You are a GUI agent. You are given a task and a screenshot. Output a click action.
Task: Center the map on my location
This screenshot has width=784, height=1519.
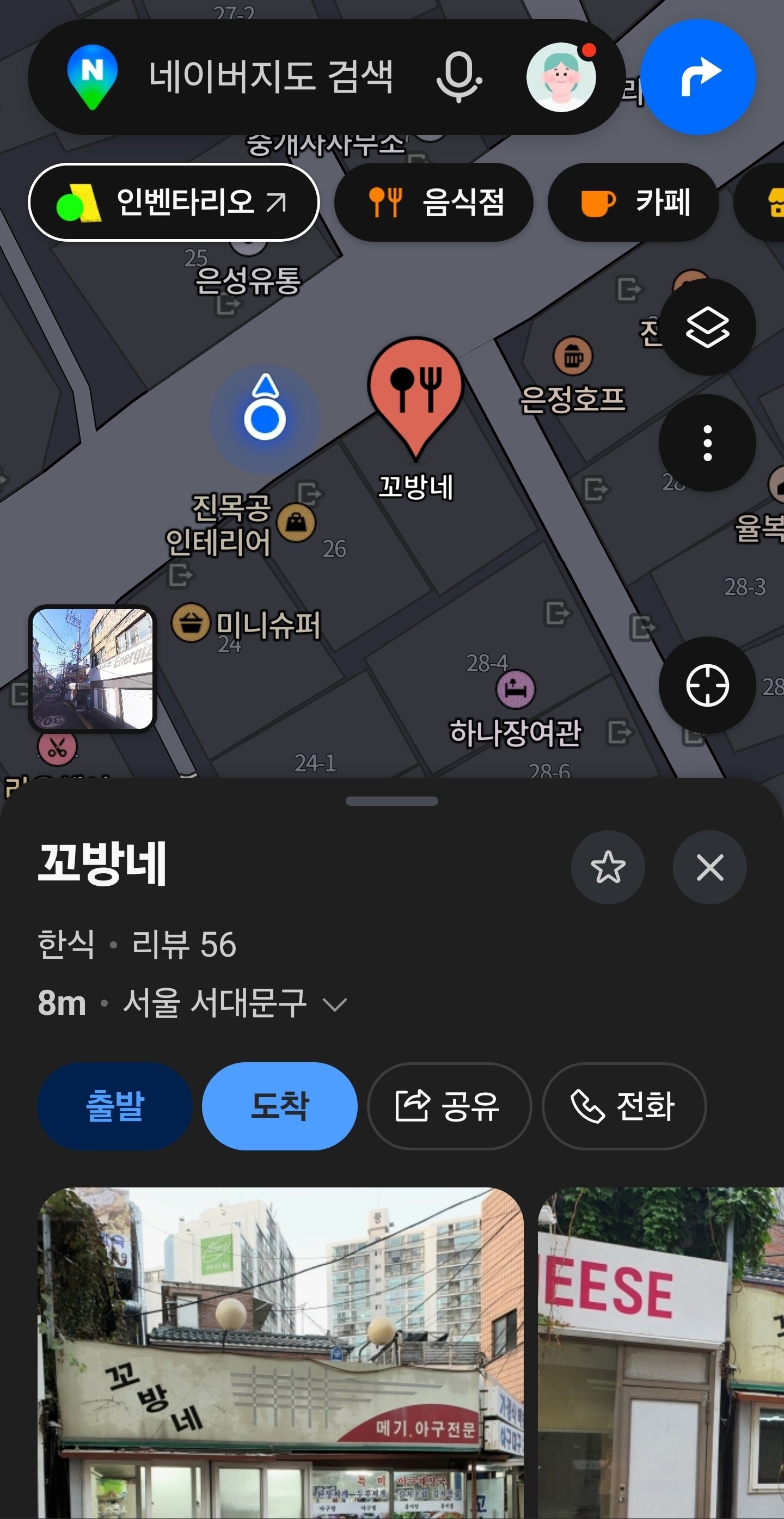tap(707, 685)
